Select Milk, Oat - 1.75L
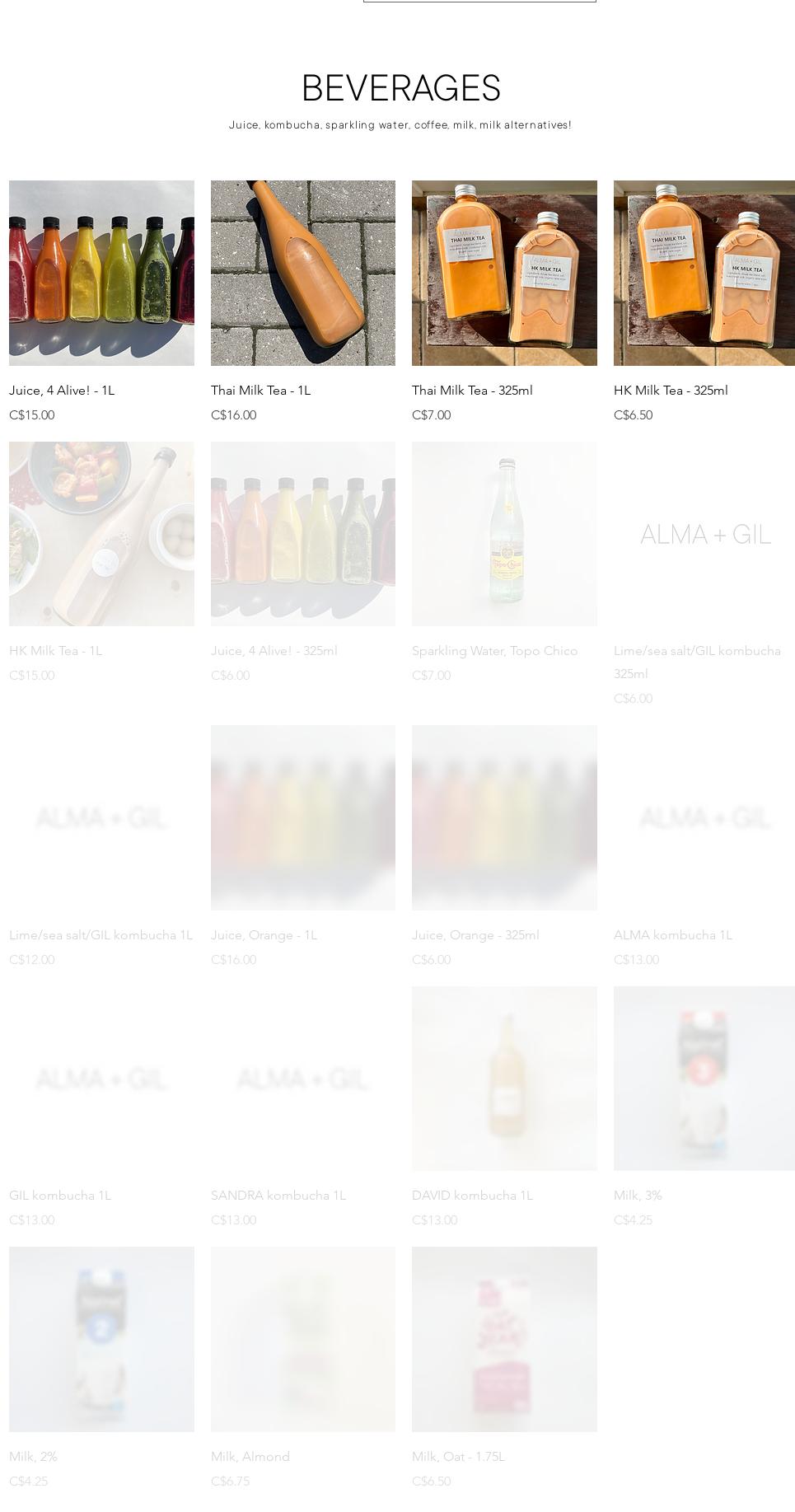This screenshot has width=795, height=1512. 504,1338
